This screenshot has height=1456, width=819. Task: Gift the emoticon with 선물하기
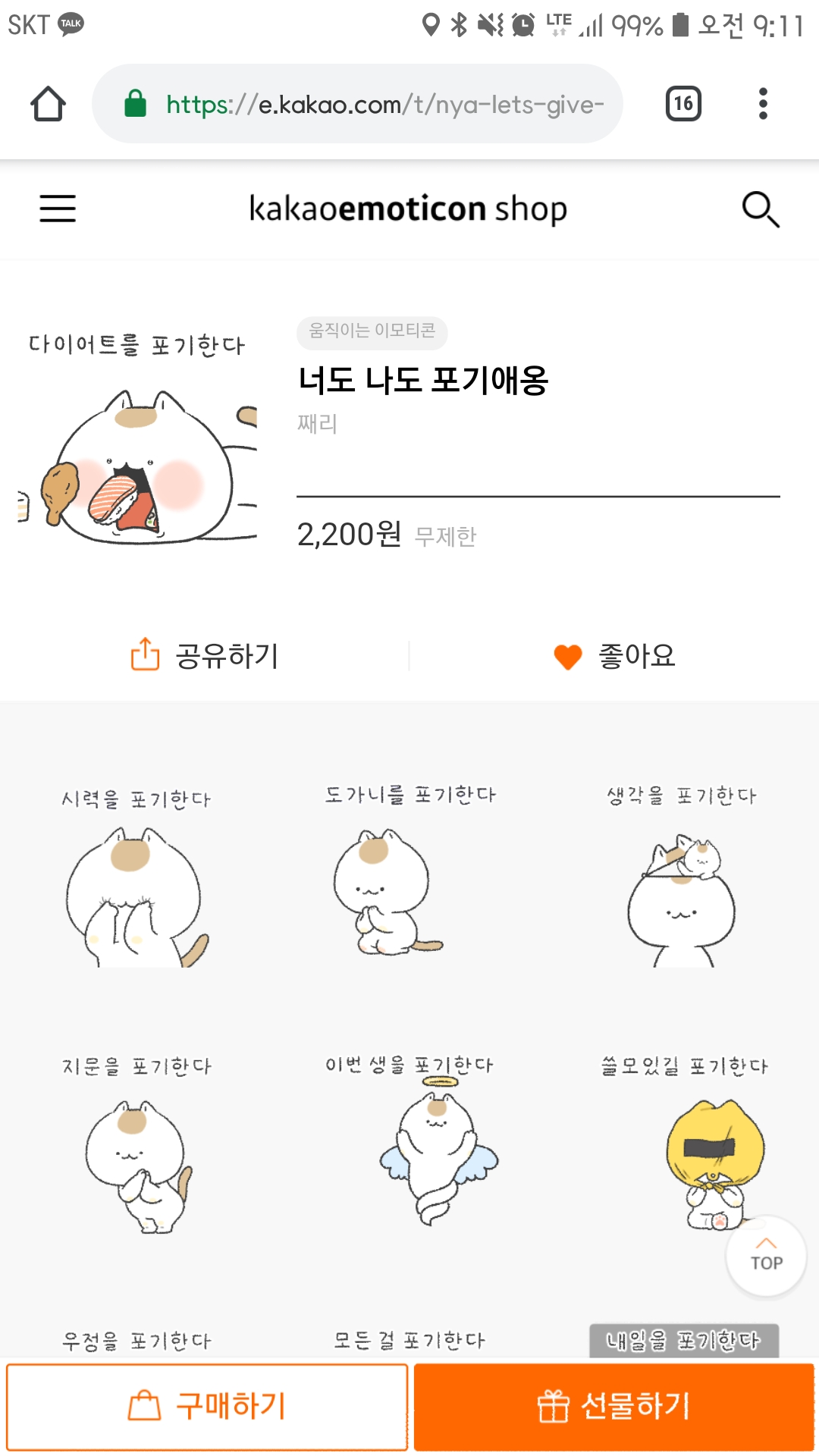tap(614, 1406)
